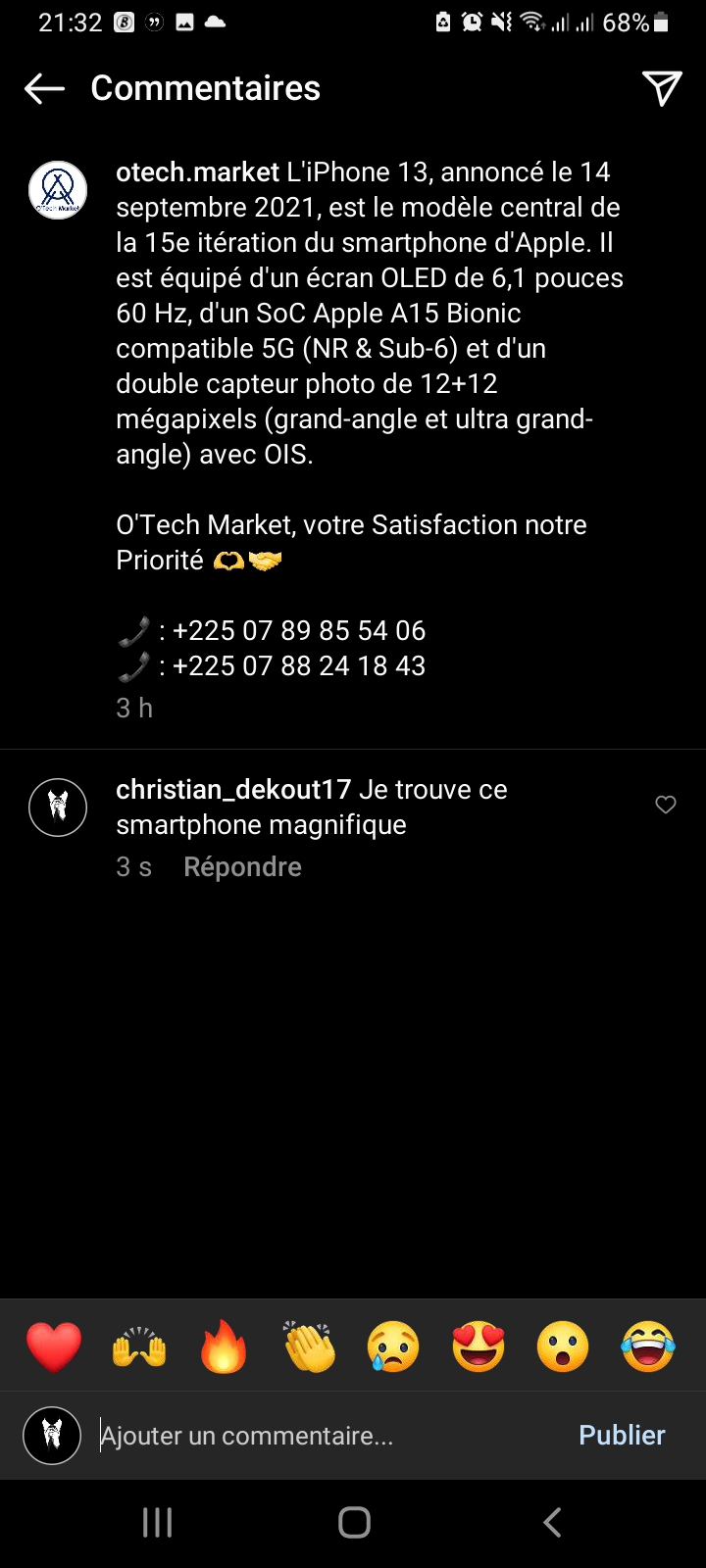706x1568 pixels.
Task: Focus the Ajouter un commentaire field
Action: point(324,1436)
